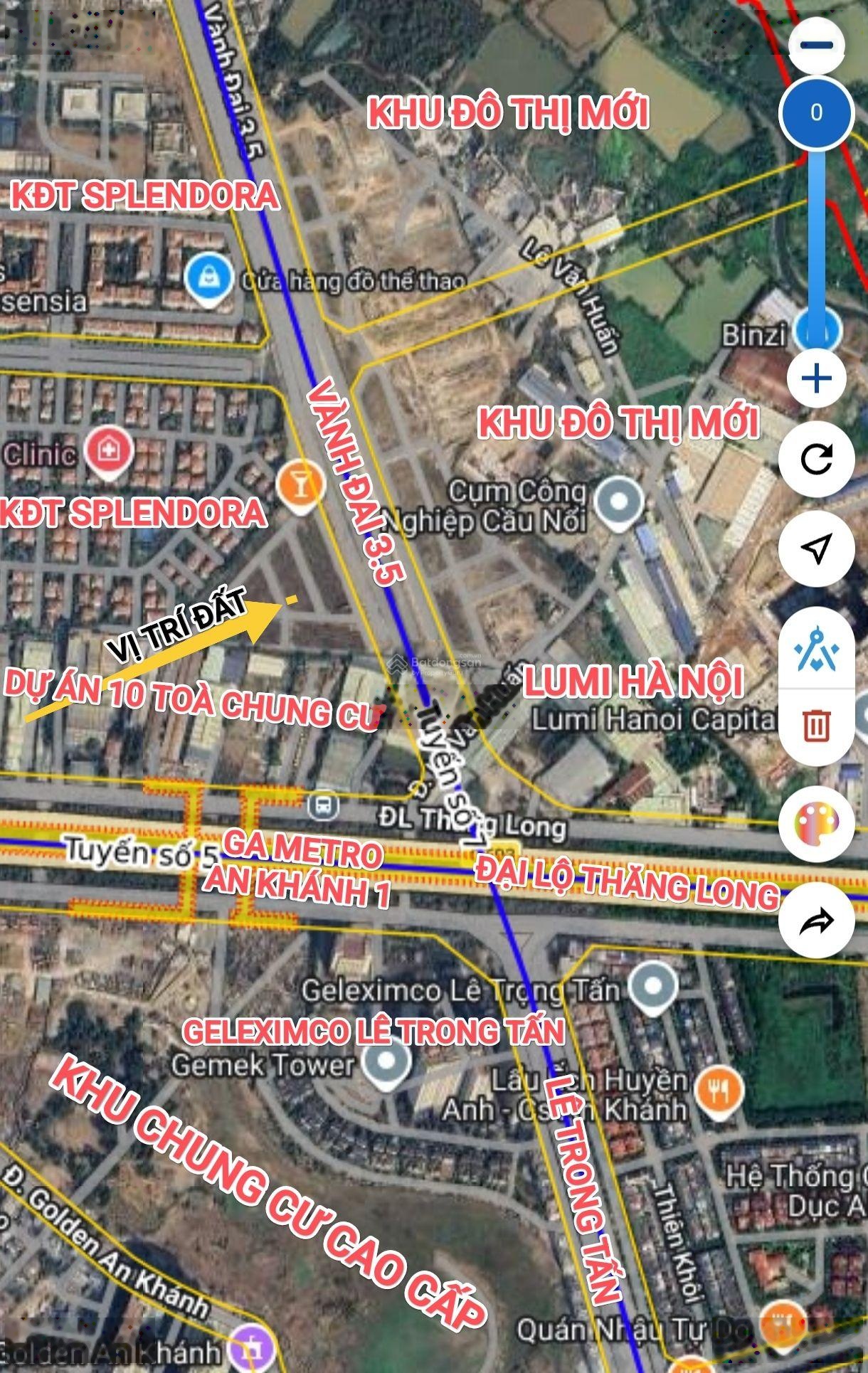Image resolution: width=868 pixels, height=1373 pixels.
Task: Open the measure distance compass tool
Action: pos(816,648)
